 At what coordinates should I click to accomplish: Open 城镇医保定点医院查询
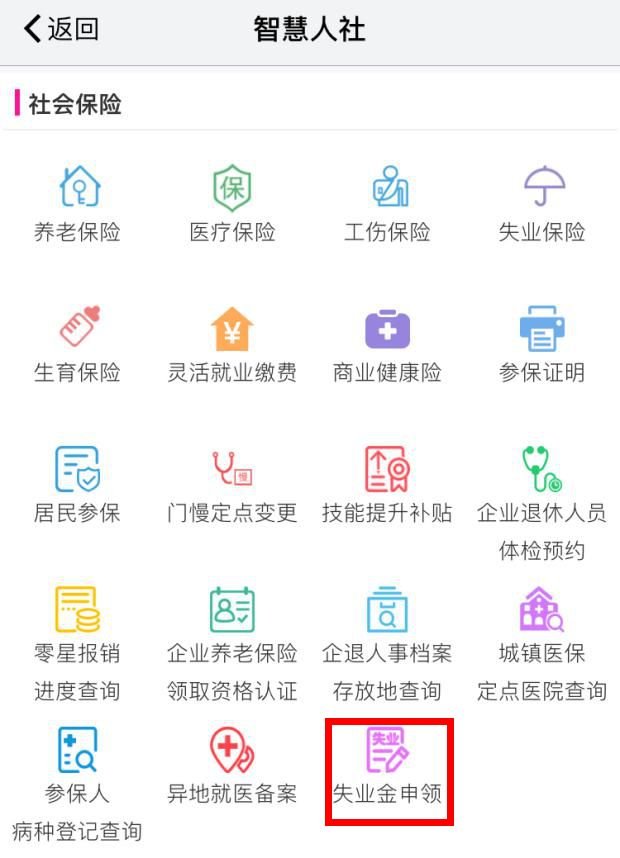542,640
